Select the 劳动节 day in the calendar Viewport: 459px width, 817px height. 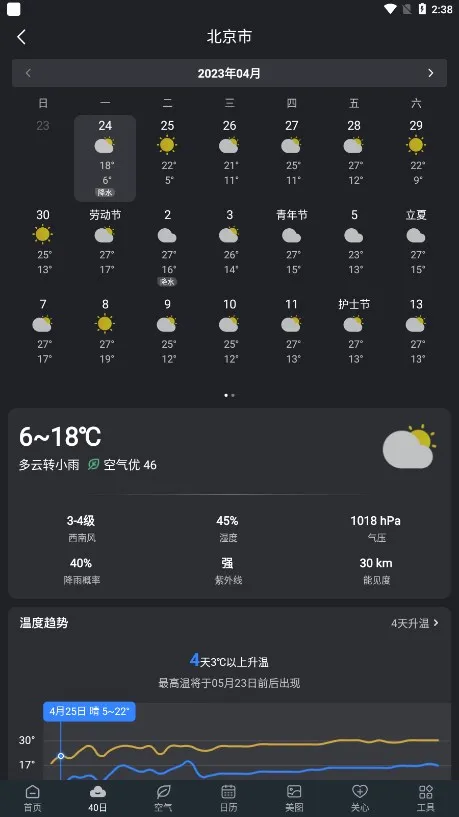point(105,247)
